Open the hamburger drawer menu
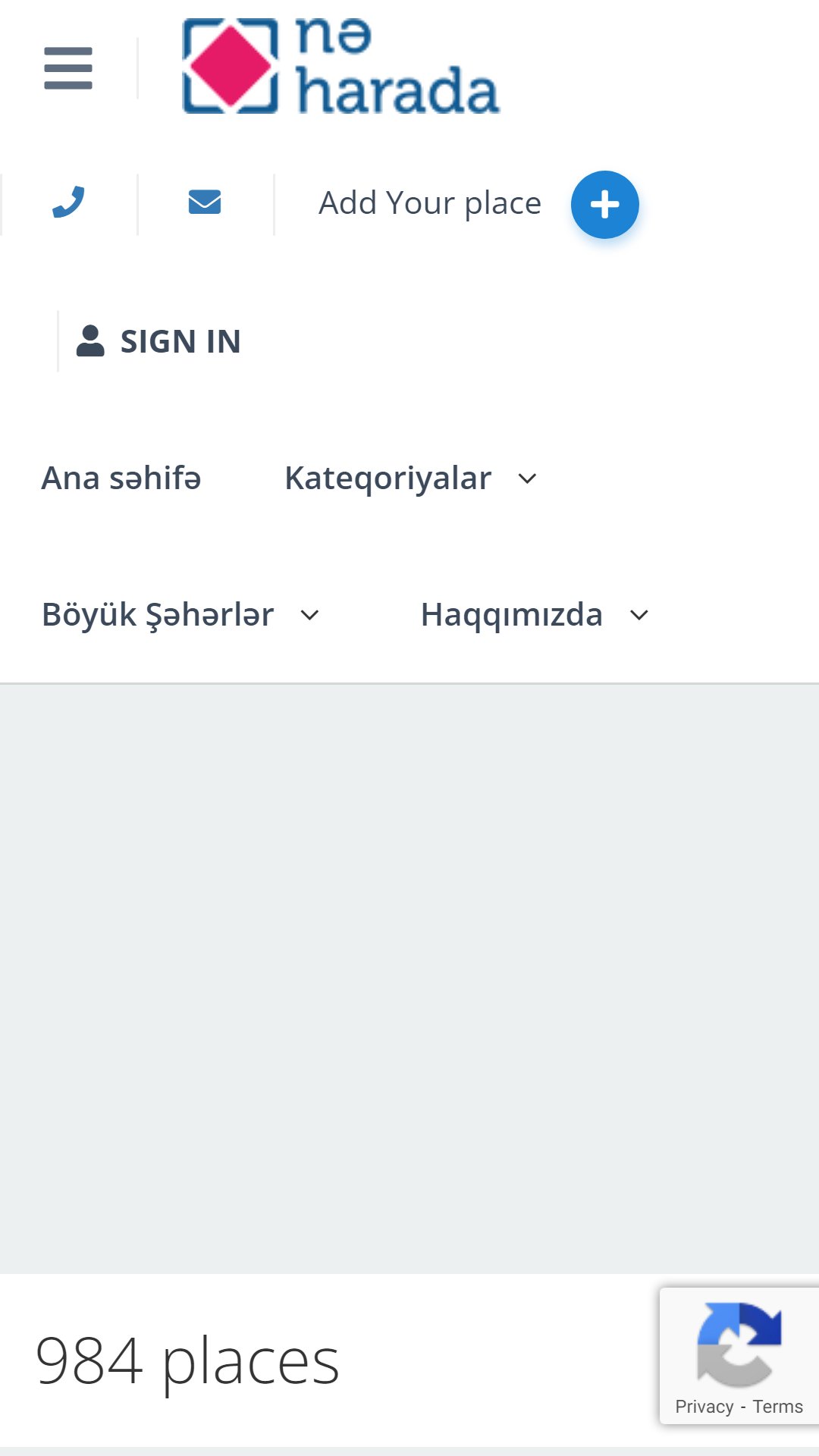 coord(68,68)
